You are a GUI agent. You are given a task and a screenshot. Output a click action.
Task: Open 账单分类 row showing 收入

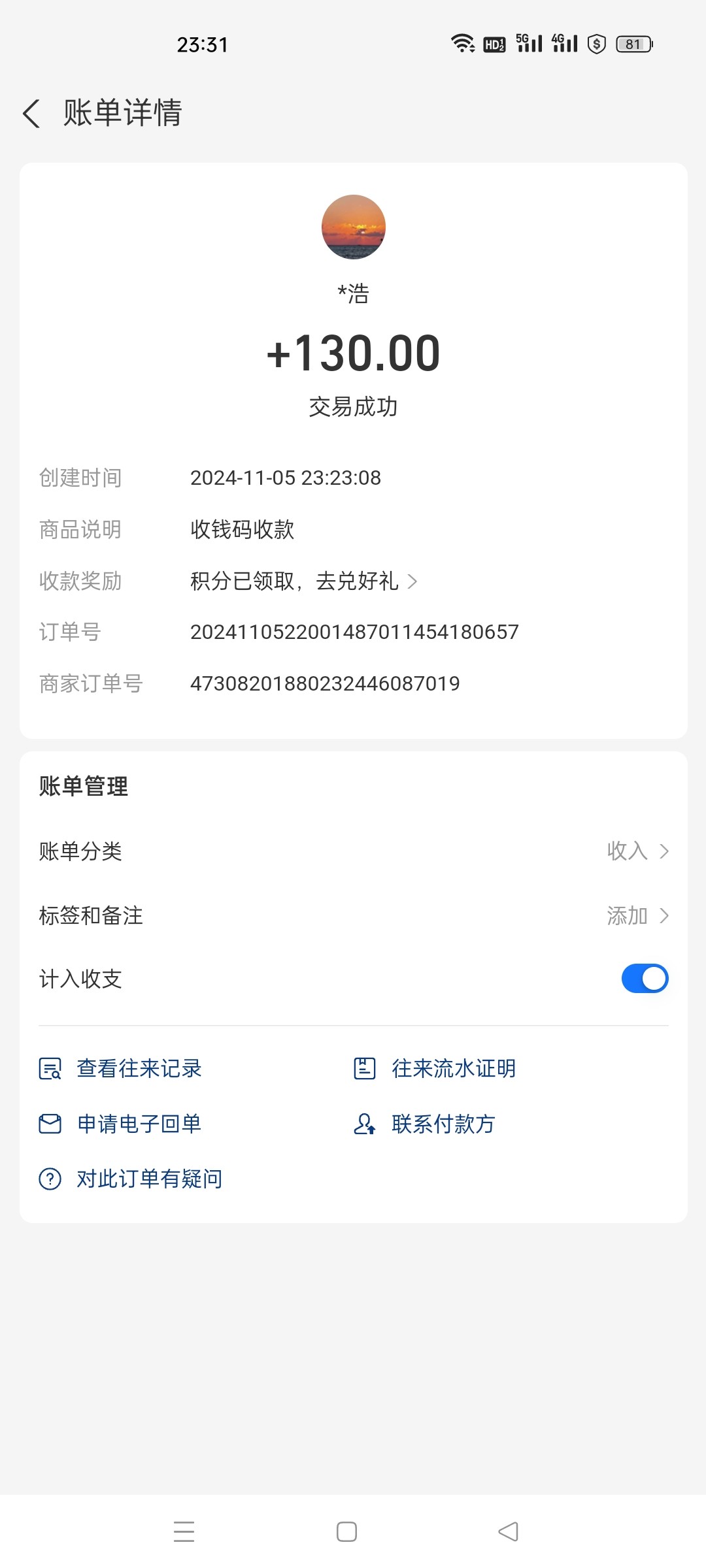tap(353, 851)
